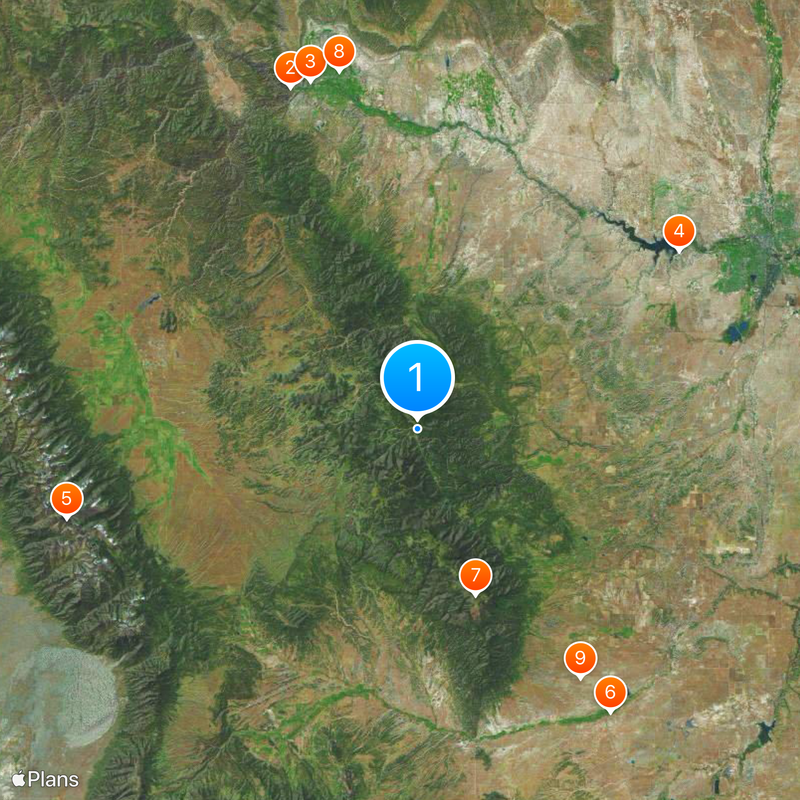The width and height of the screenshot is (800, 800).
Task: Select the large blue pin numbered 1
Action: tap(417, 378)
